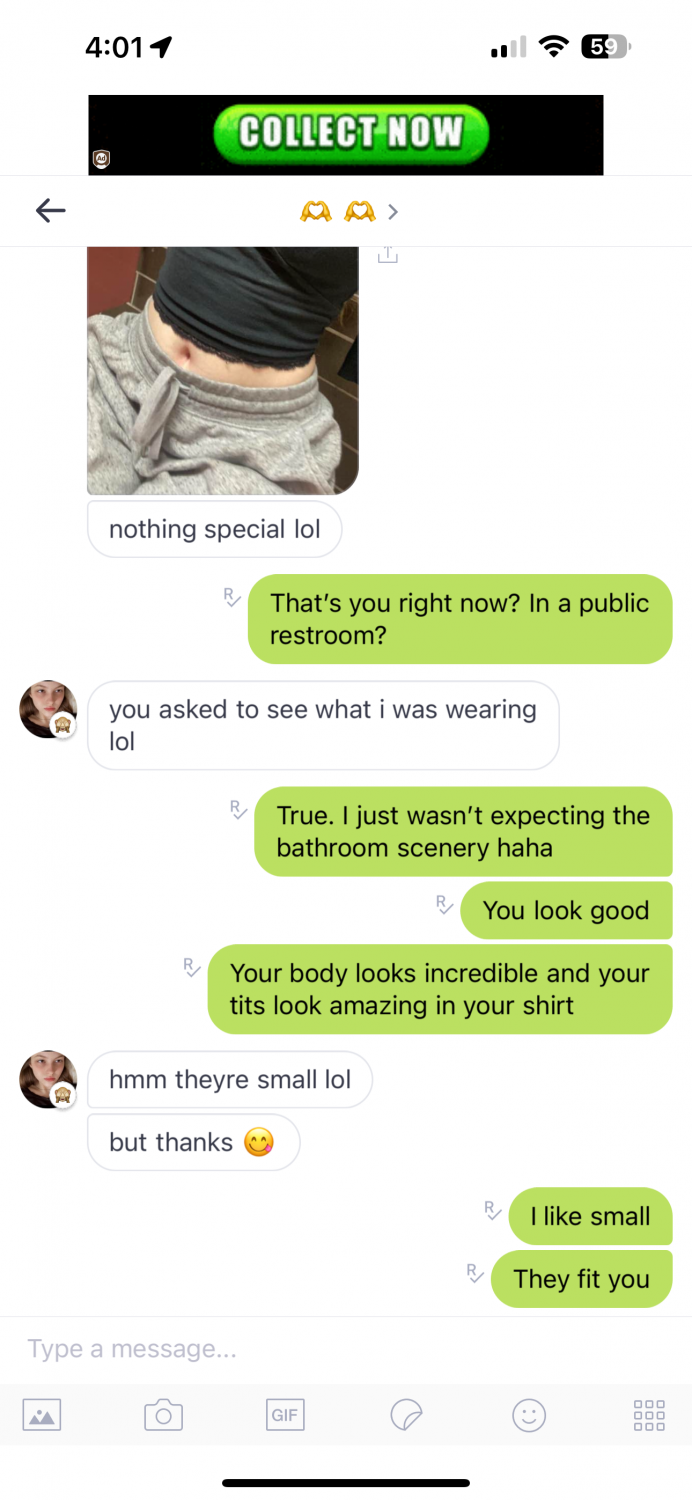This screenshot has width=692, height=1500.
Task: Open the photo gallery picker
Action: 42,1415
